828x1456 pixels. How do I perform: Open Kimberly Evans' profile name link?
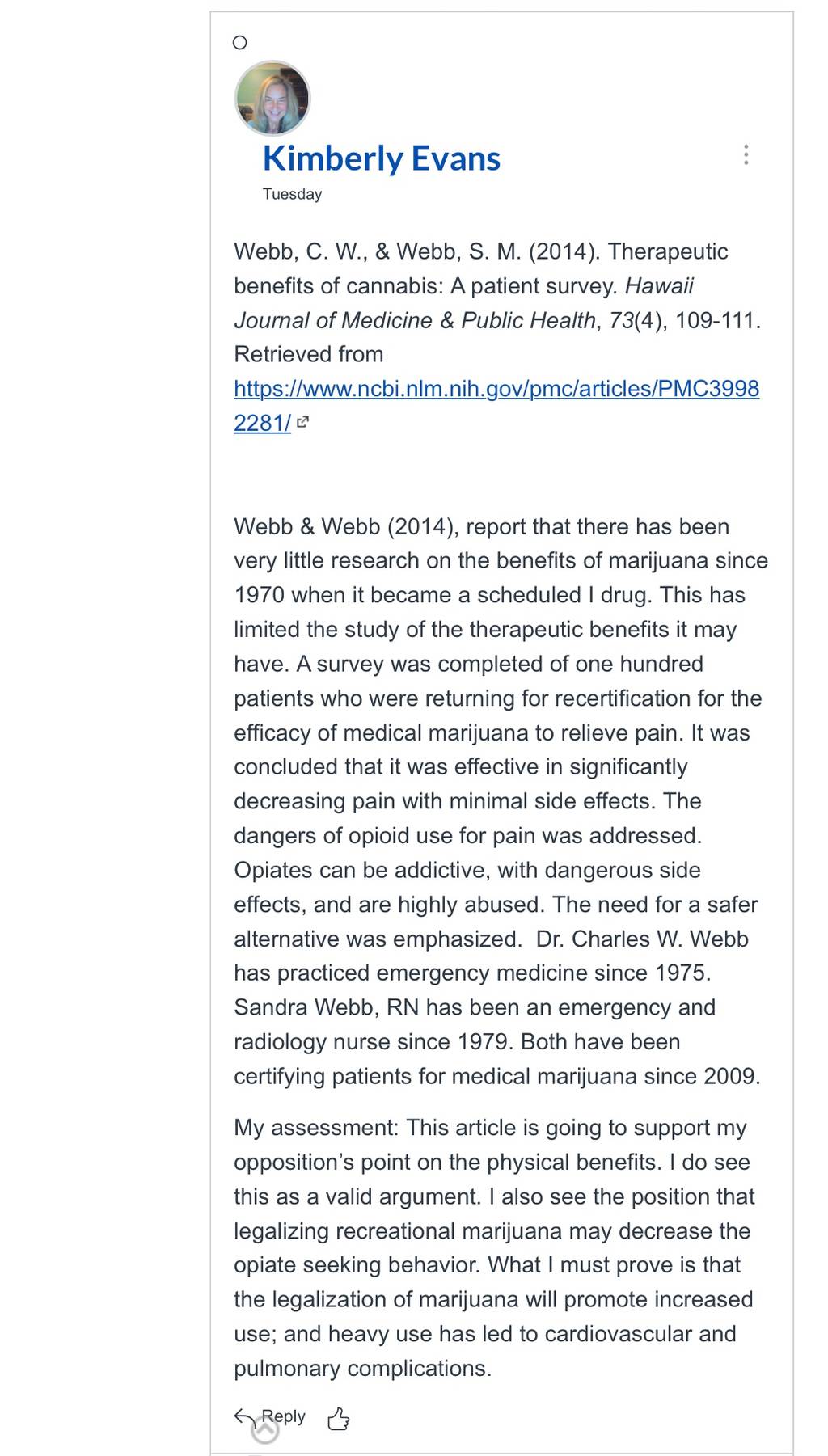[x=382, y=158]
